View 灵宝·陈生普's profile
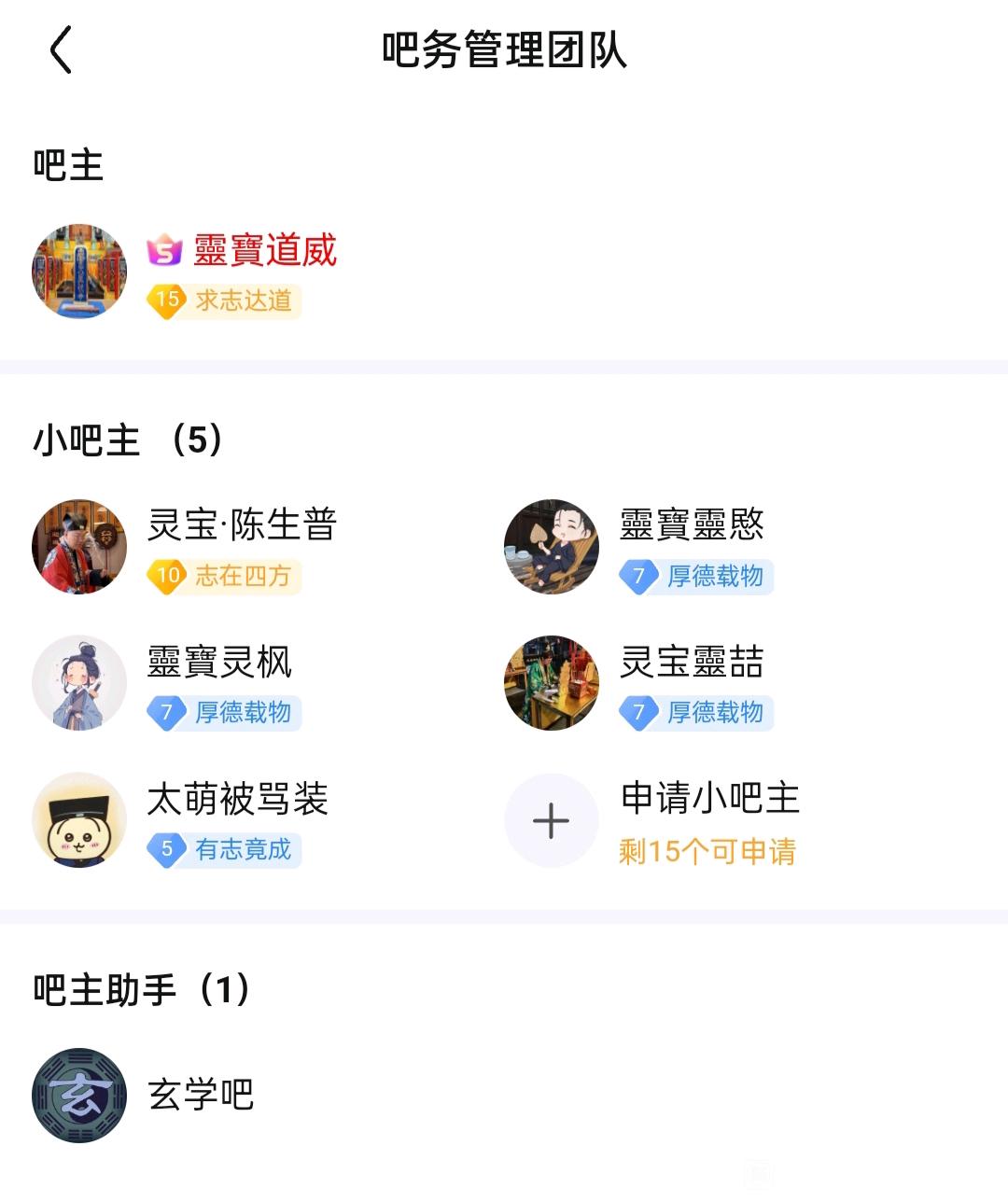This screenshot has height=1201, width=1008. (79, 547)
